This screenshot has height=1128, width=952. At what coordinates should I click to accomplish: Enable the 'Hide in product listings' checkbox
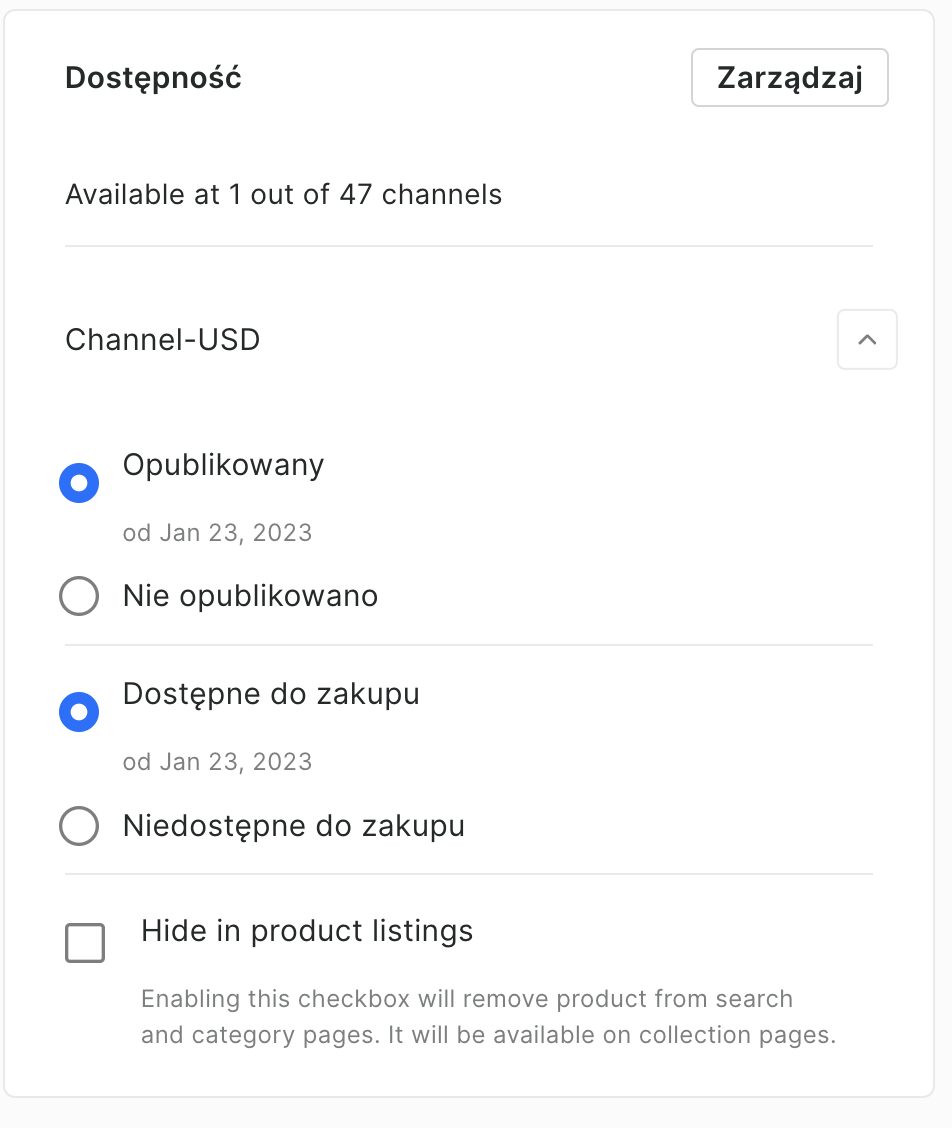click(85, 942)
